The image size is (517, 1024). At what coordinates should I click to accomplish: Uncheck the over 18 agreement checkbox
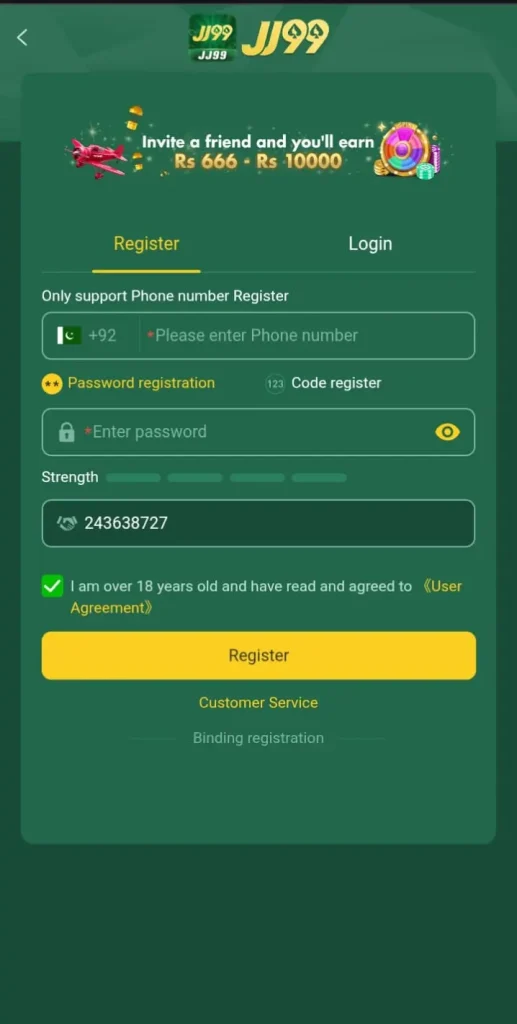click(52, 586)
